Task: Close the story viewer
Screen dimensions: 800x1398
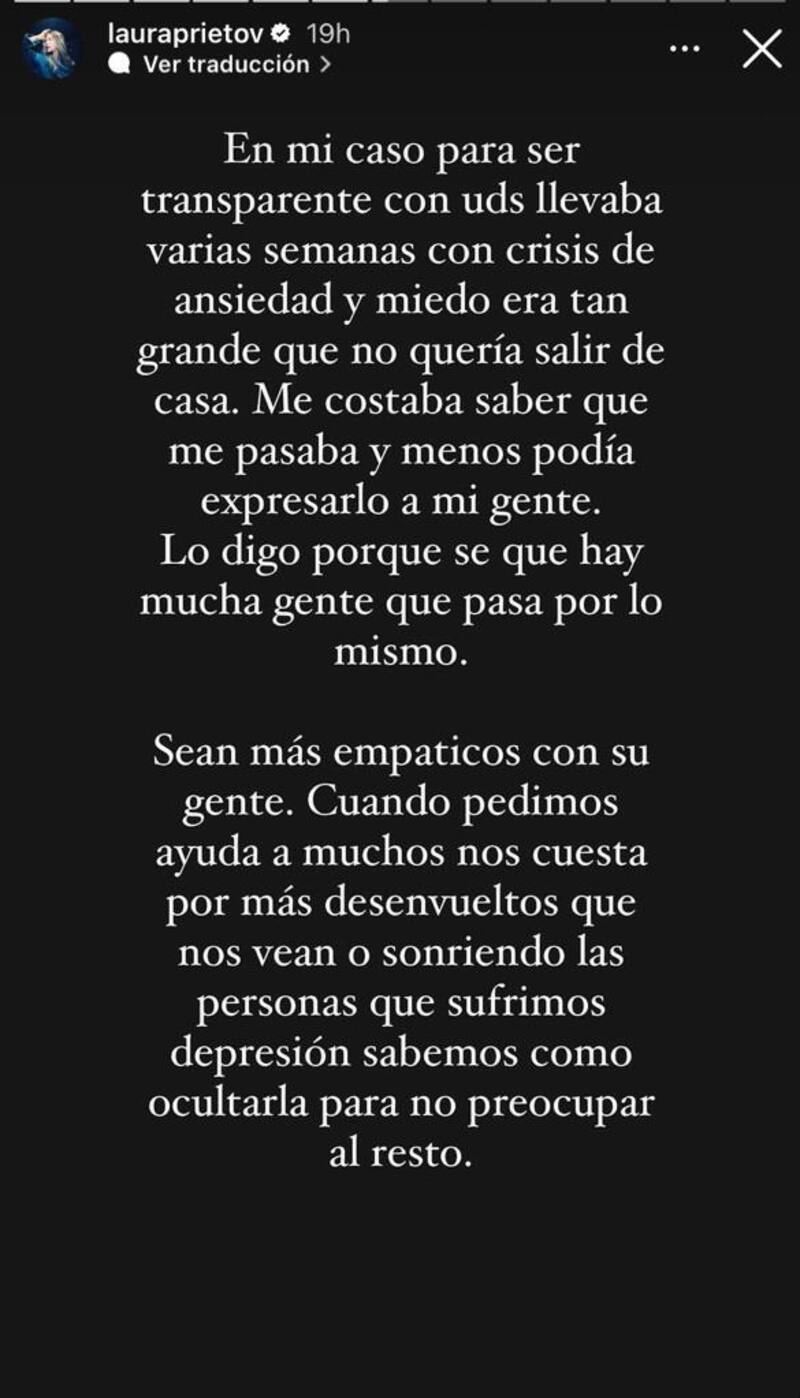Action: point(762,48)
